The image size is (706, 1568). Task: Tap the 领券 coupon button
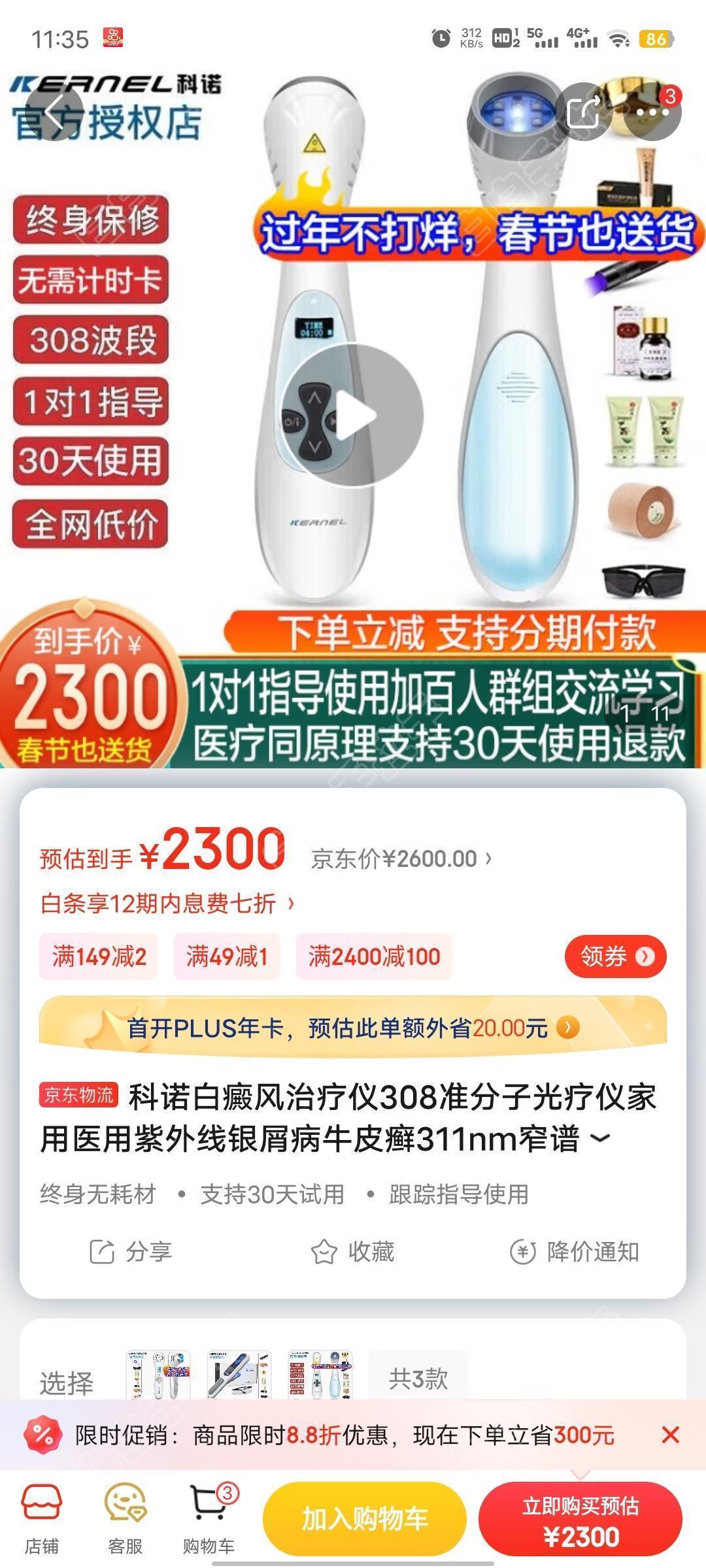pos(615,956)
